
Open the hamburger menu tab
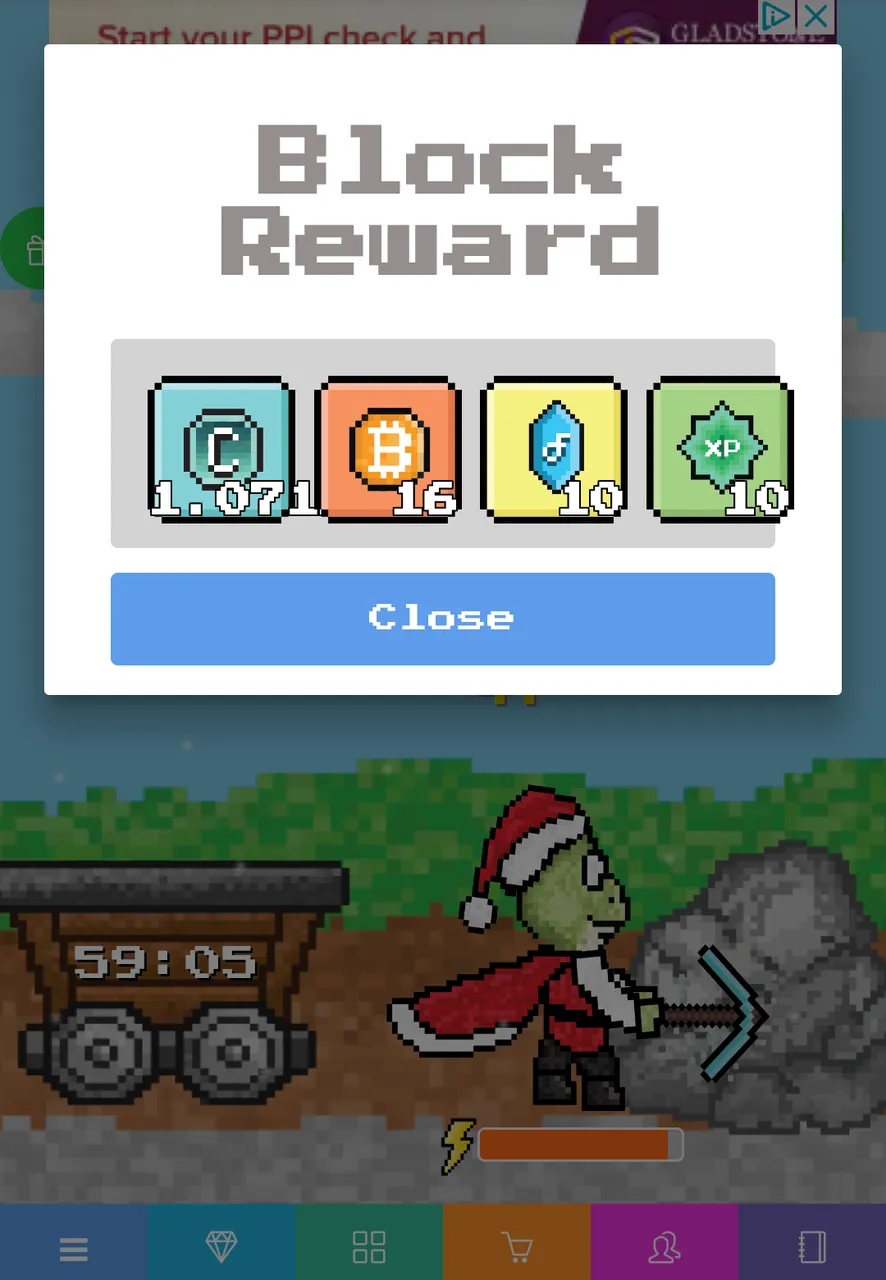coord(74,1247)
